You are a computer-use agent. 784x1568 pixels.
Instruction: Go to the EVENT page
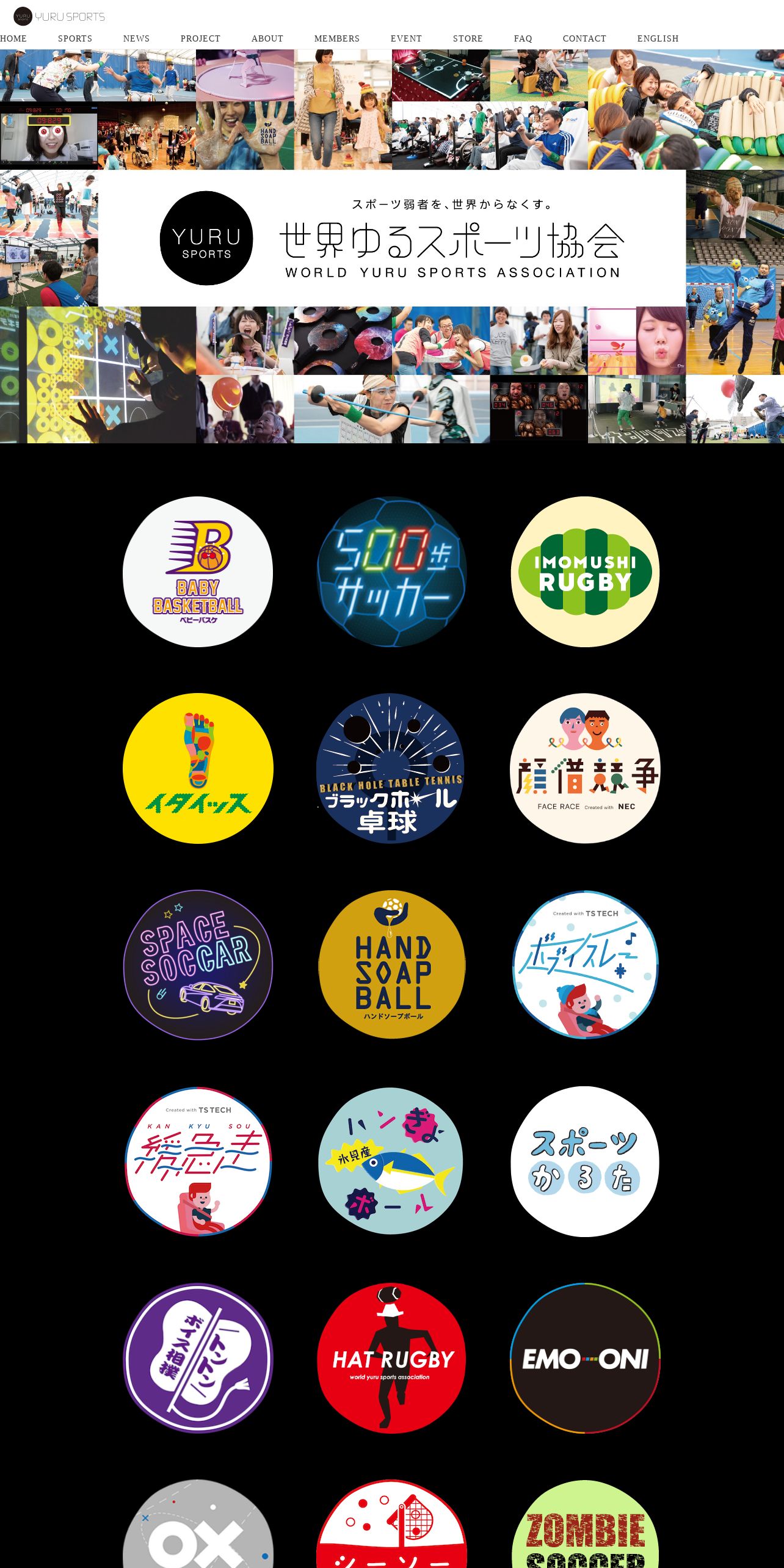406,38
